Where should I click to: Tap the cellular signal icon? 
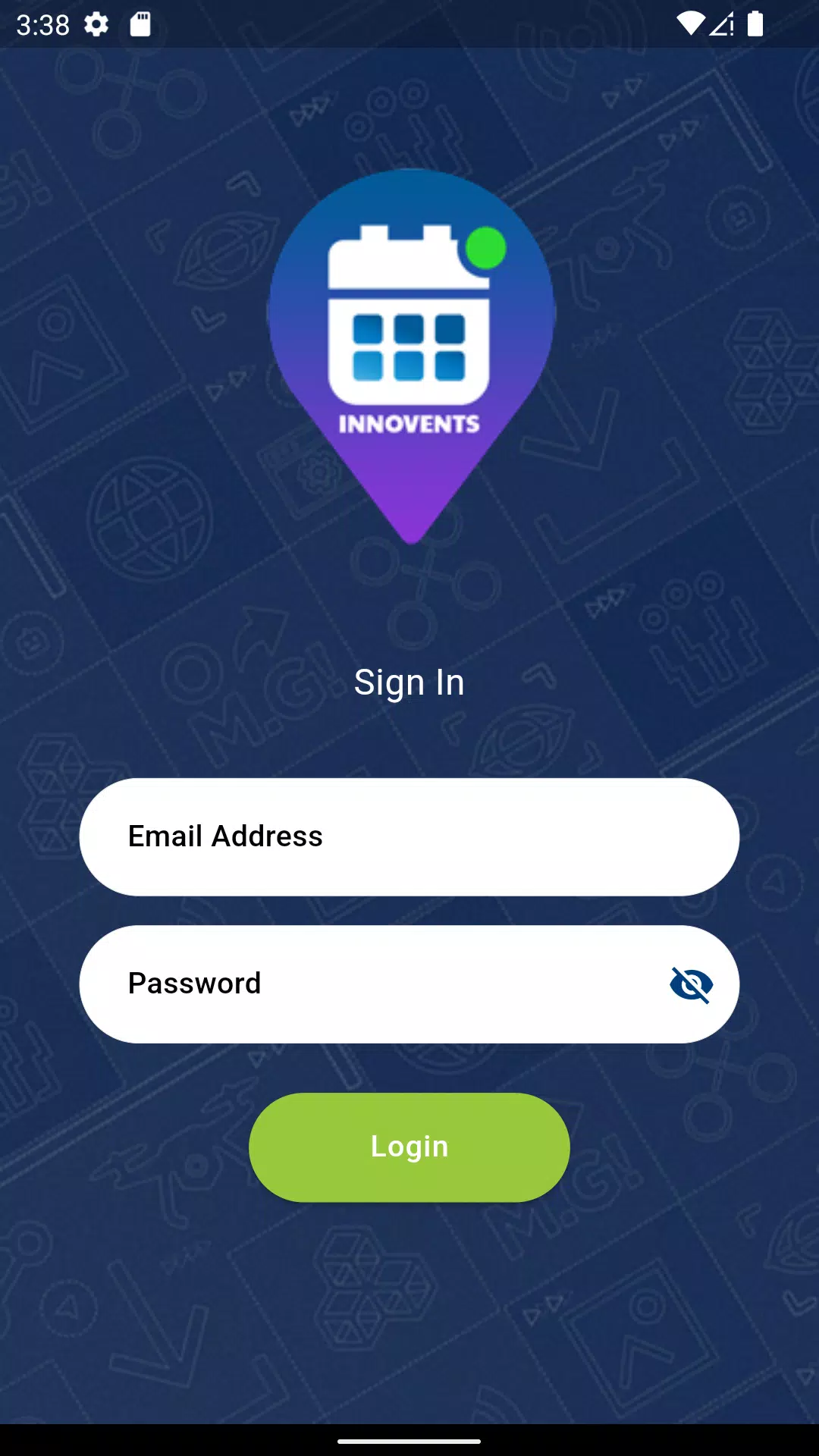pyautogui.click(x=723, y=24)
